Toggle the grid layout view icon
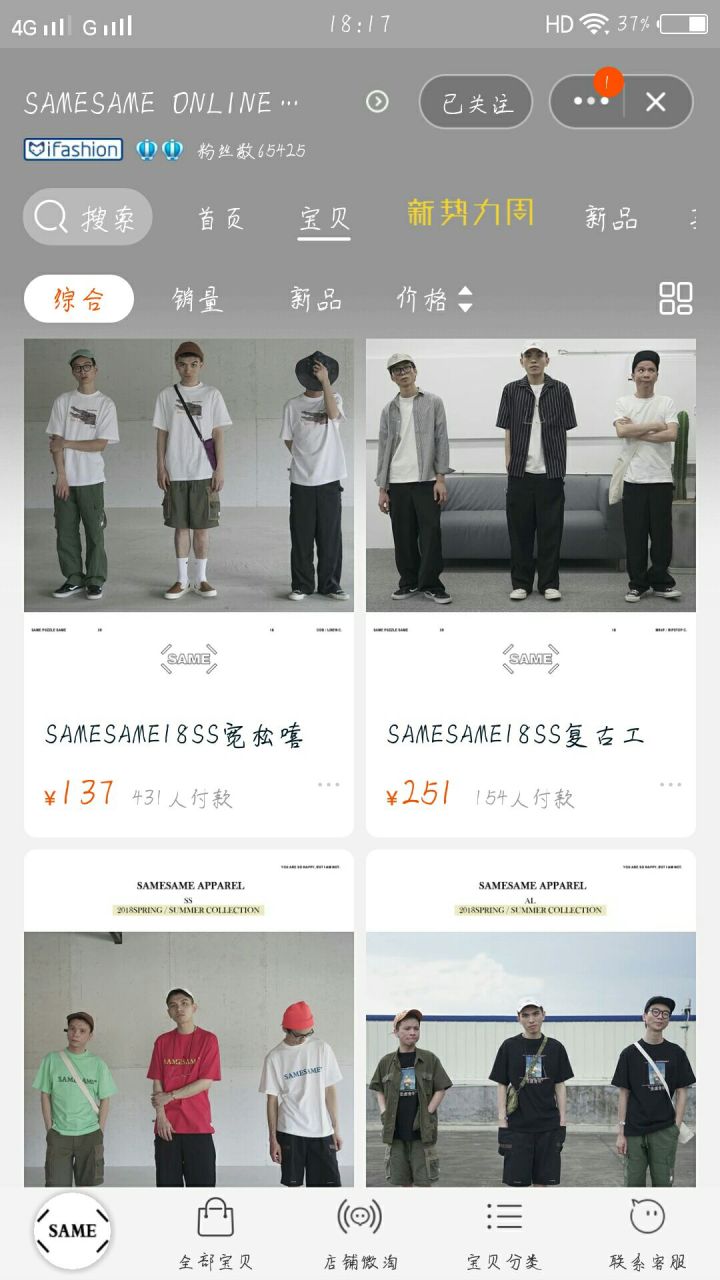Image resolution: width=720 pixels, height=1280 pixels. 676,298
